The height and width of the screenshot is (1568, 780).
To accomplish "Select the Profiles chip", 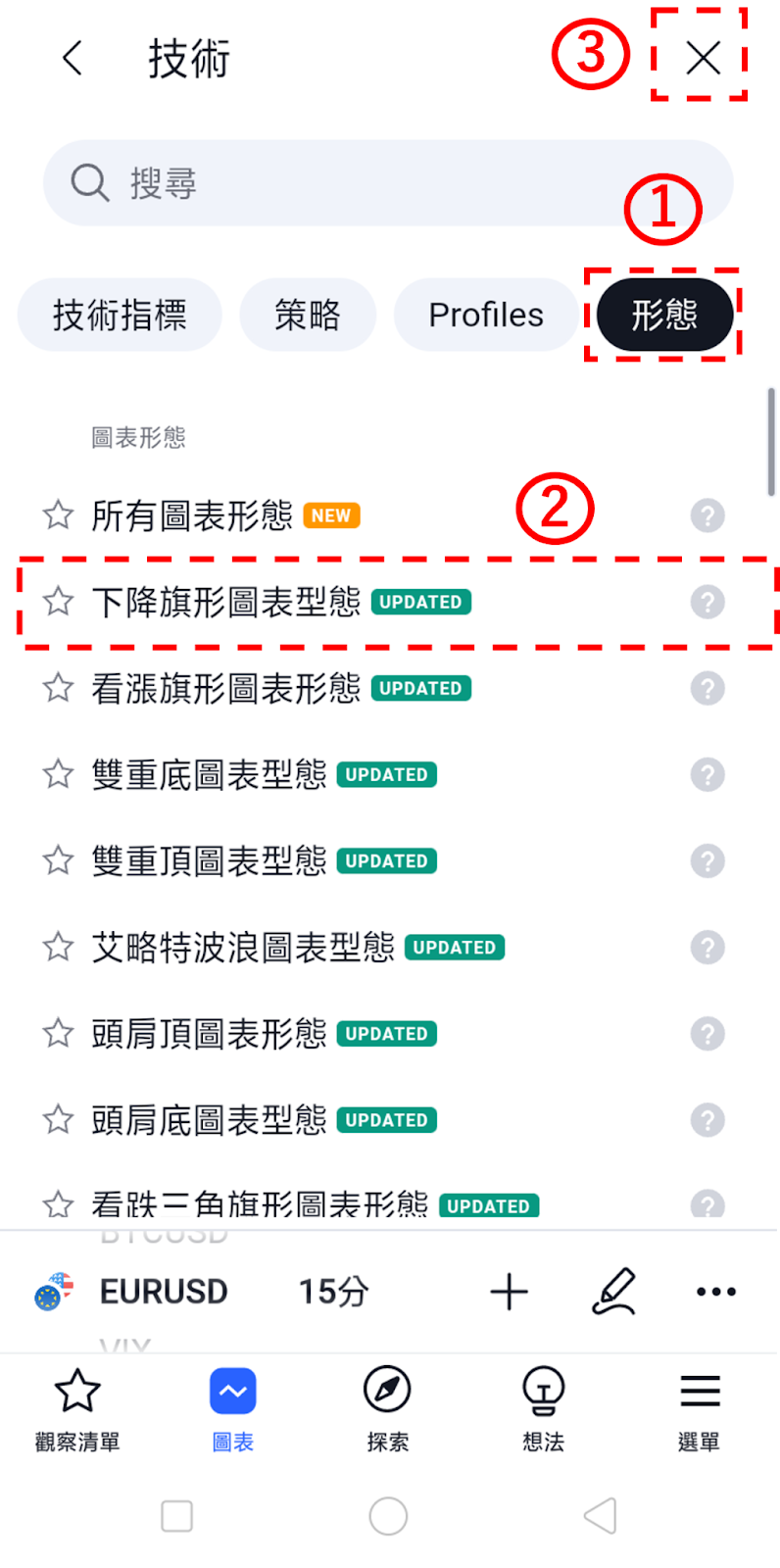I will coord(486,315).
